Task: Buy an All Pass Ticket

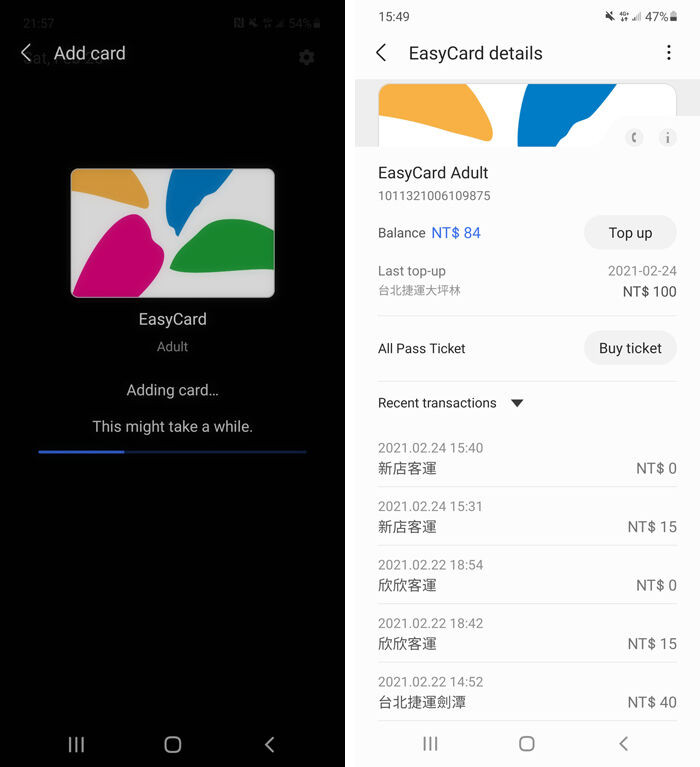Action: [630, 348]
